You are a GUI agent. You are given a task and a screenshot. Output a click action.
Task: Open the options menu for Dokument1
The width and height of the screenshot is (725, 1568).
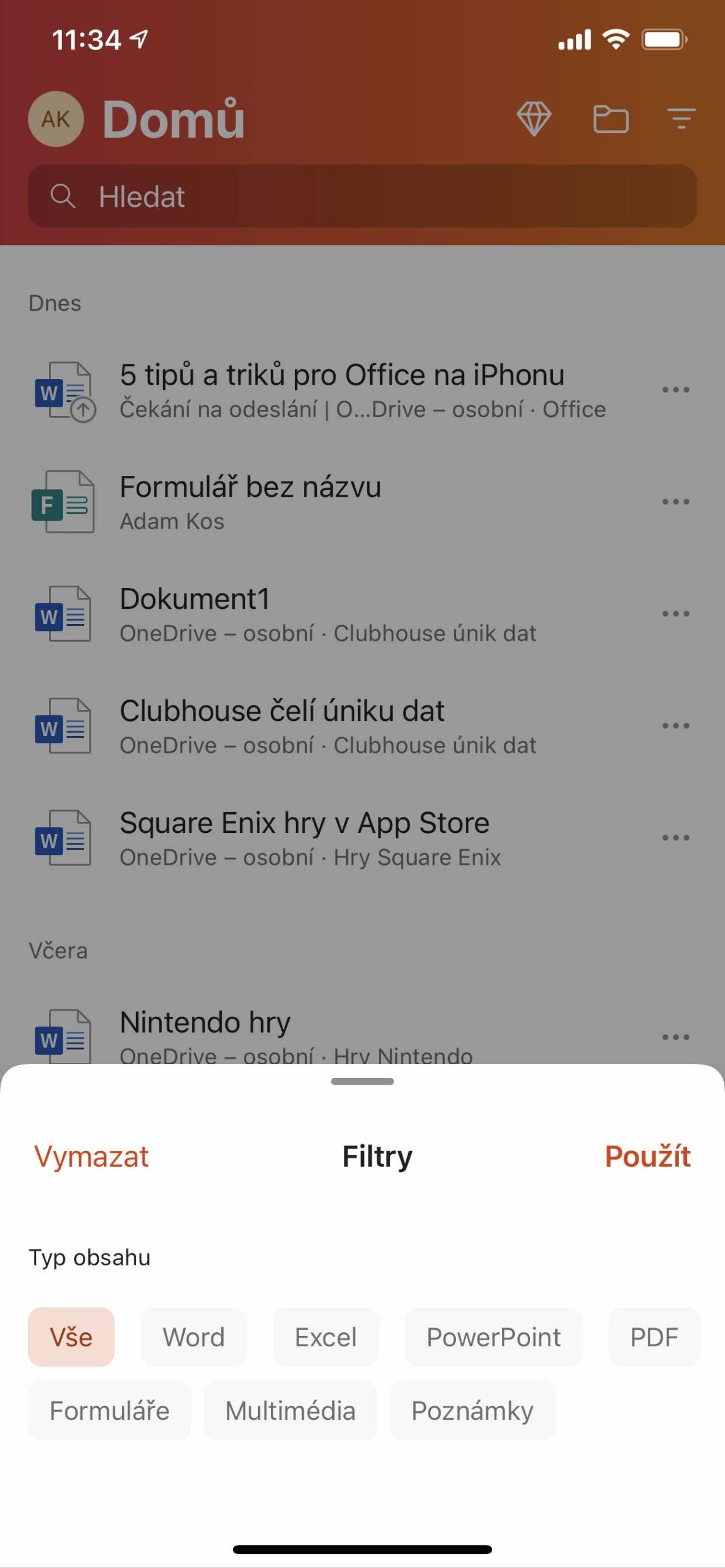click(x=675, y=613)
